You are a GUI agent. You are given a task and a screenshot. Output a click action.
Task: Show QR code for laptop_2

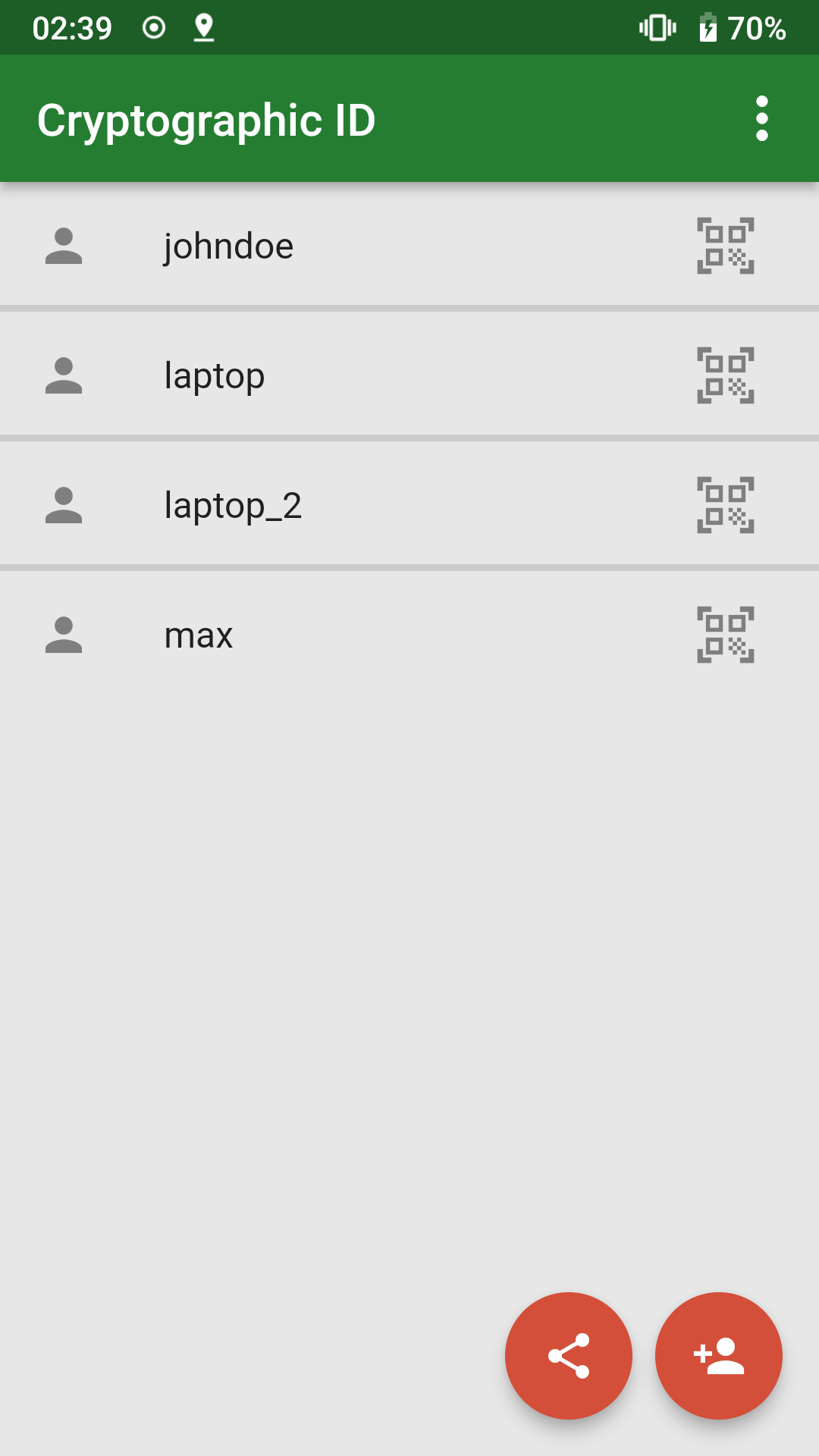click(725, 505)
